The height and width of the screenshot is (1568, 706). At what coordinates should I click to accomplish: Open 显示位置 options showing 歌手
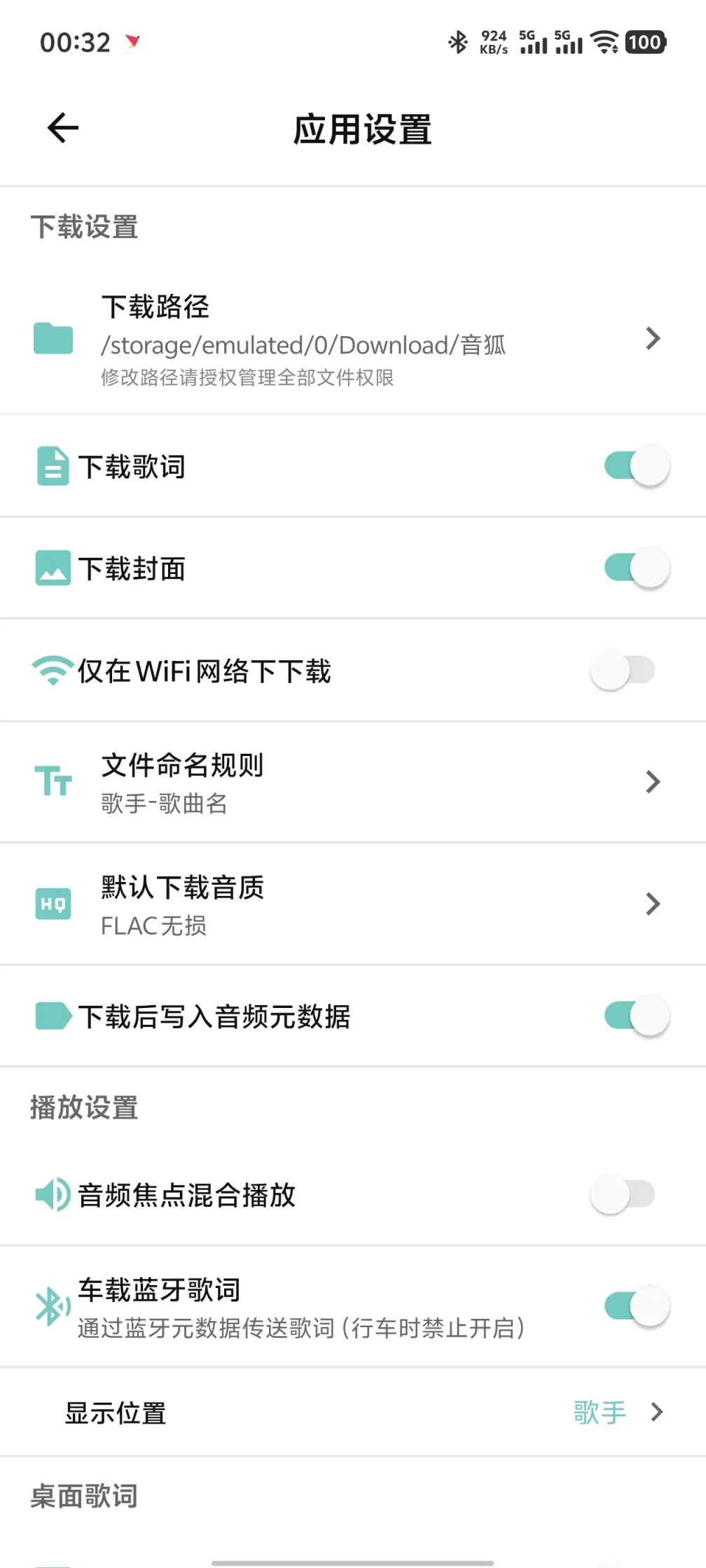[x=656, y=1413]
